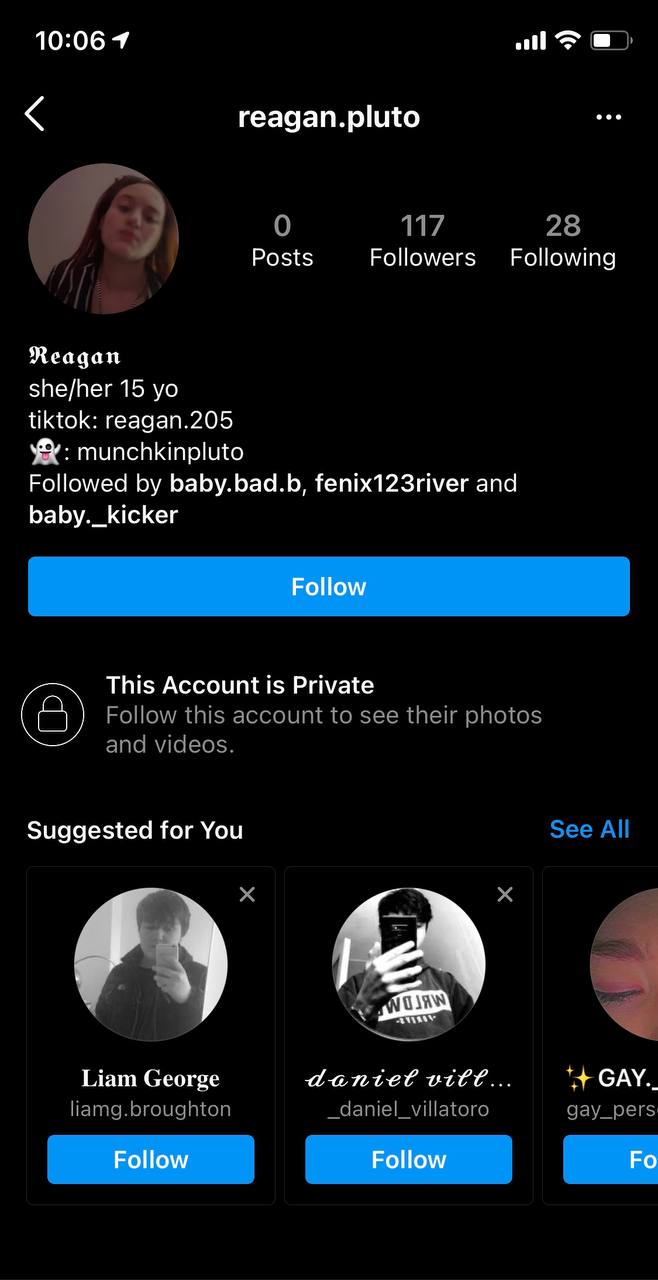Open Liam George's profile card

(x=151, y=965)
